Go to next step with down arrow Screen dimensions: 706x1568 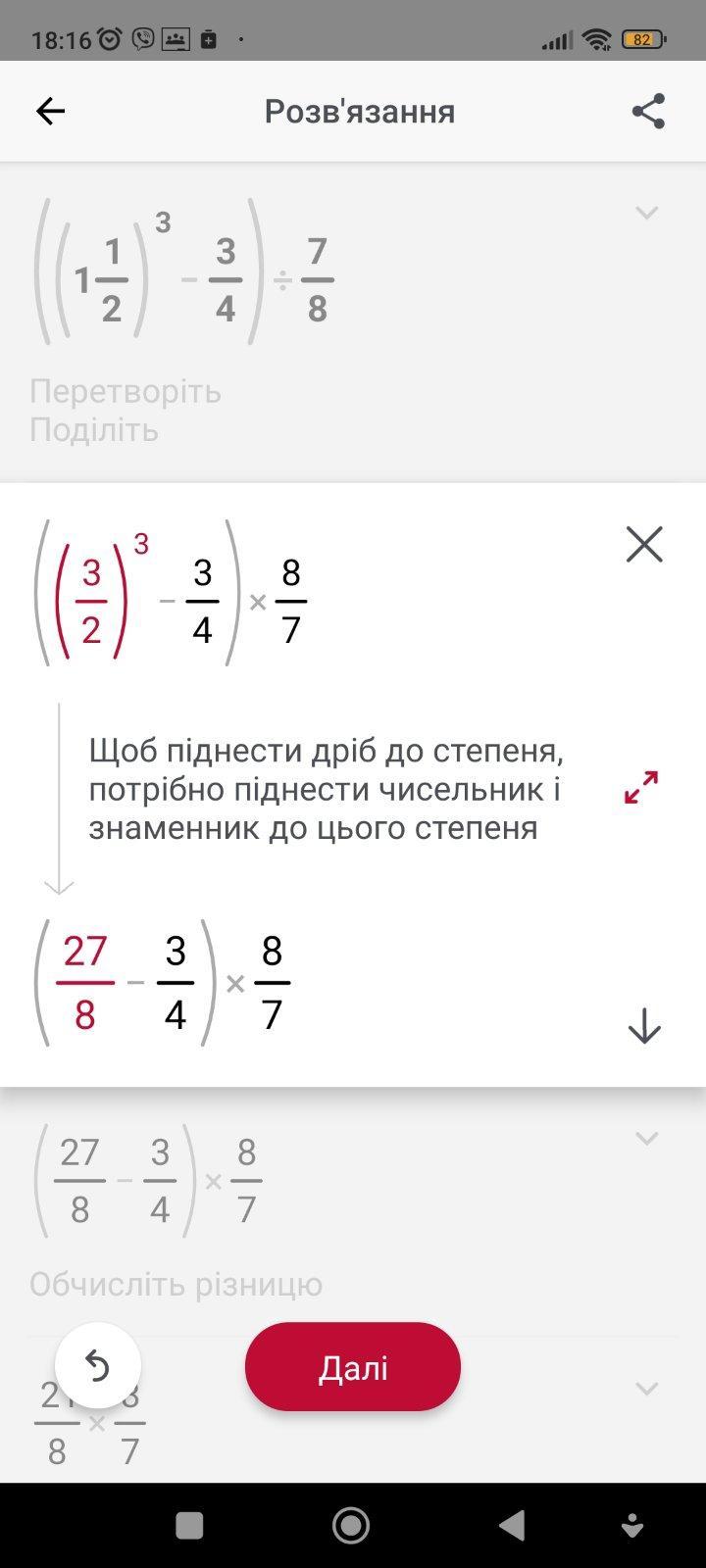pos(644,1026)
